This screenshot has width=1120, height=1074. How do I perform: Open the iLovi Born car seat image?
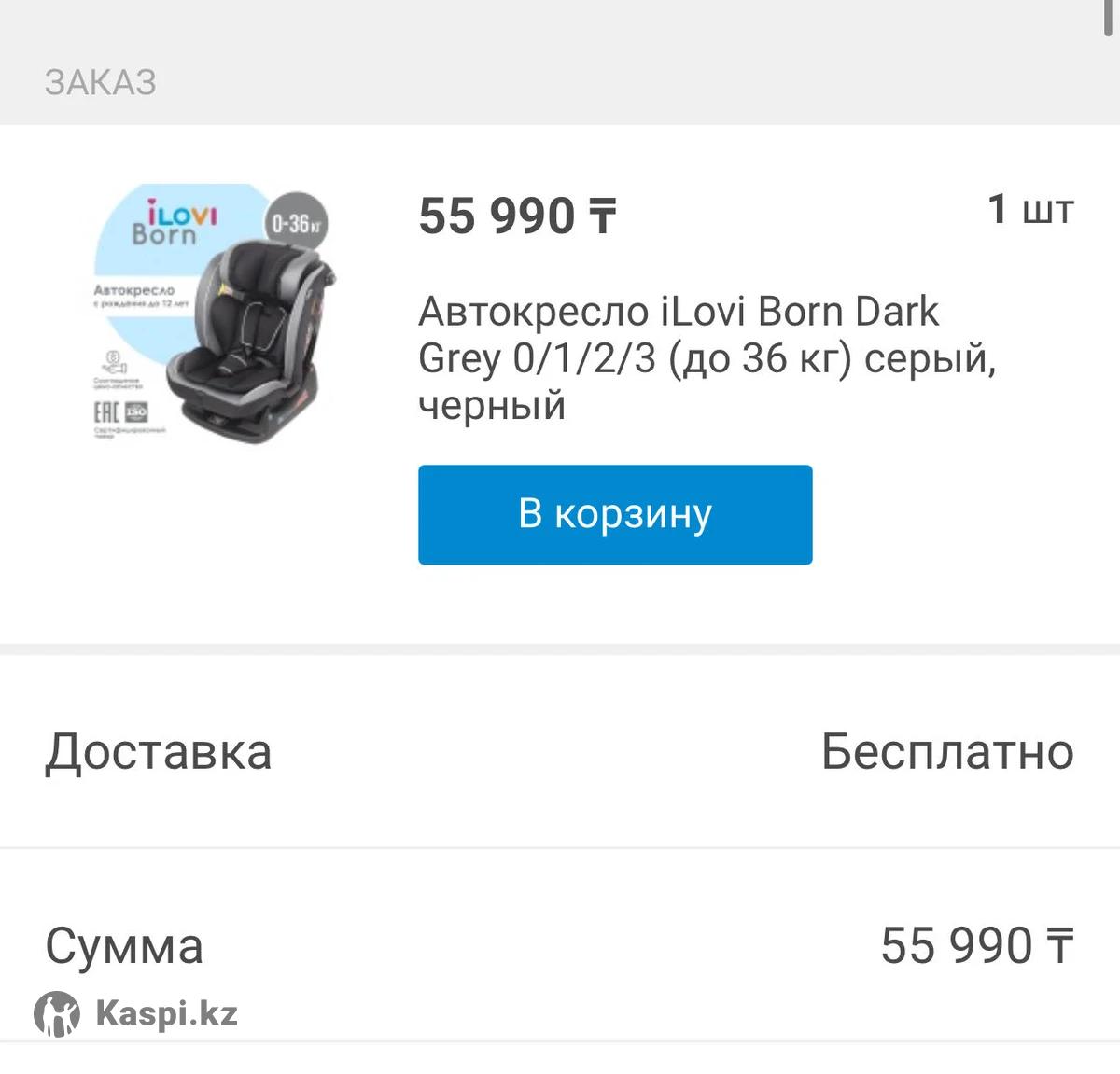(214, 314)
